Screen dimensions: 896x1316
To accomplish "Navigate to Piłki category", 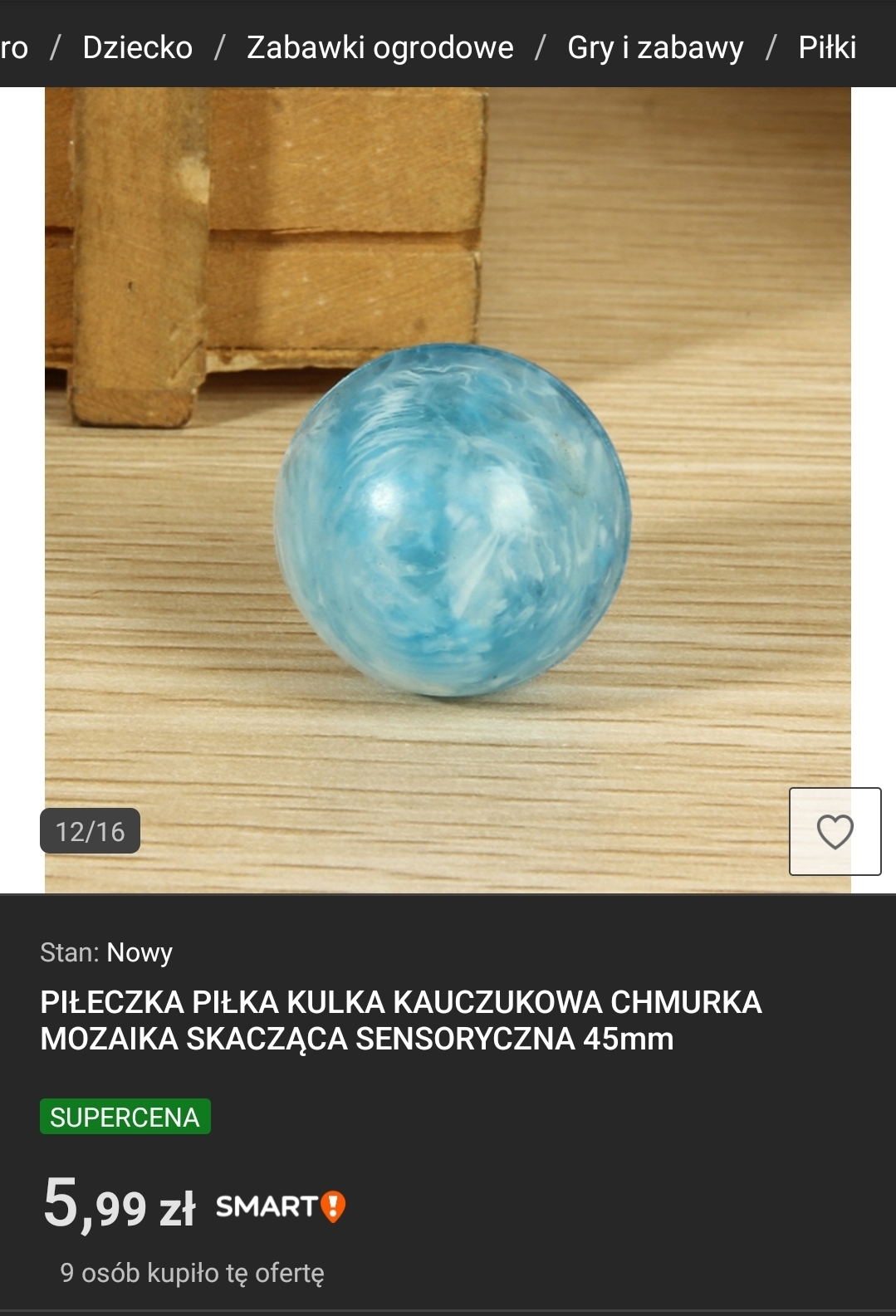I will click(826, 47).
